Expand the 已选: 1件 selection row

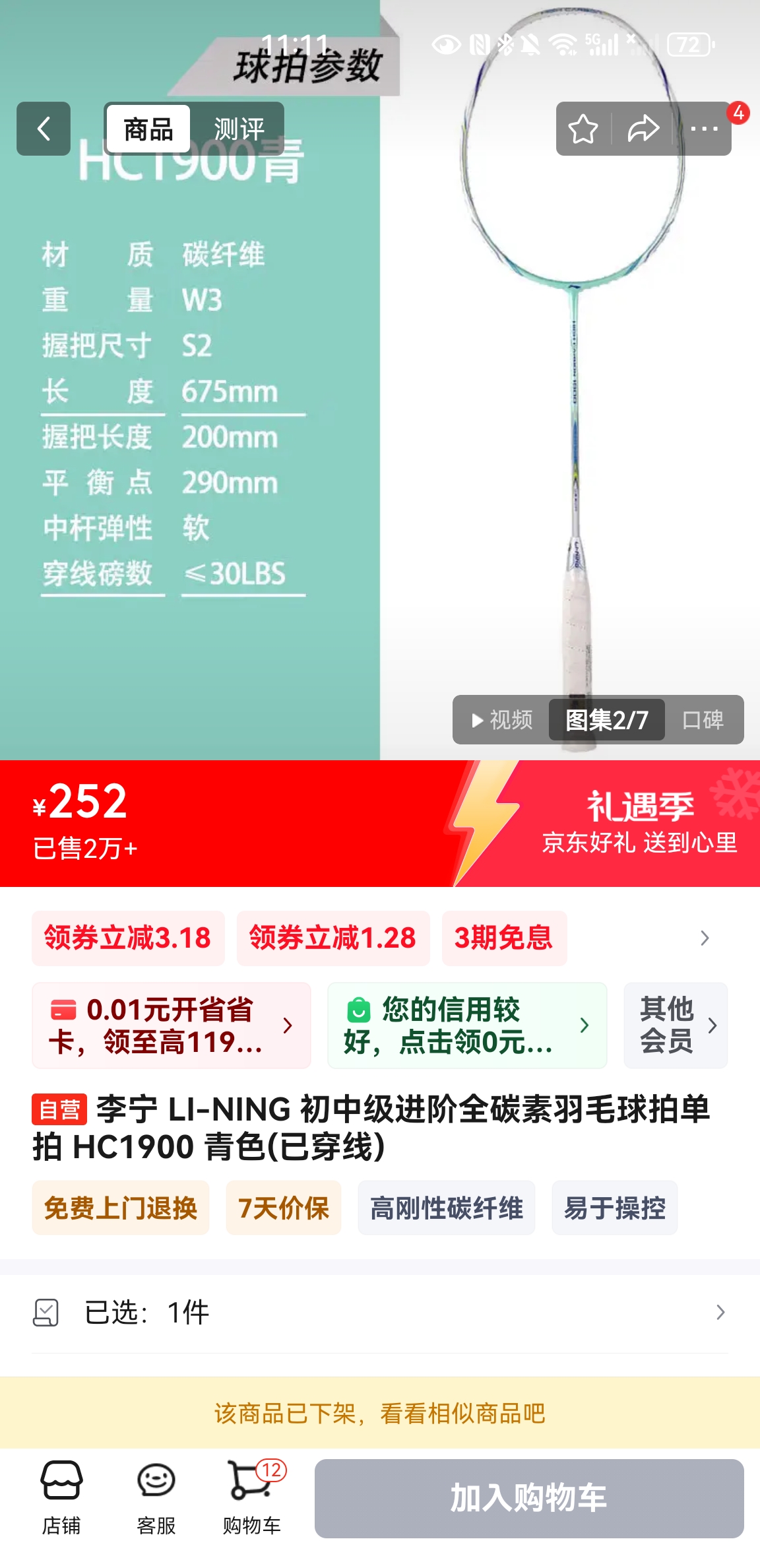tap(380, 1313)
